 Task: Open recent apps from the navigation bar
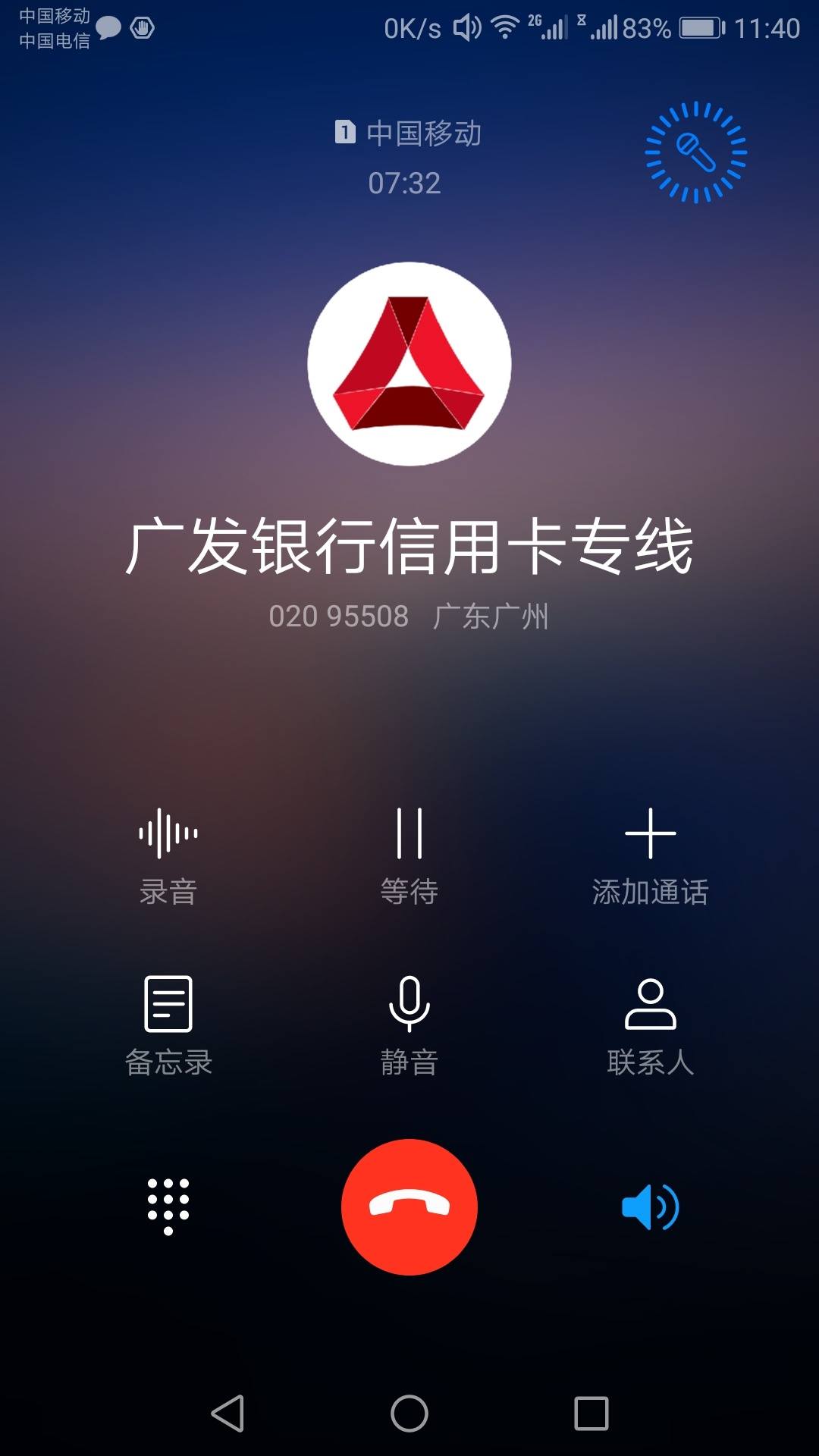591,1414
